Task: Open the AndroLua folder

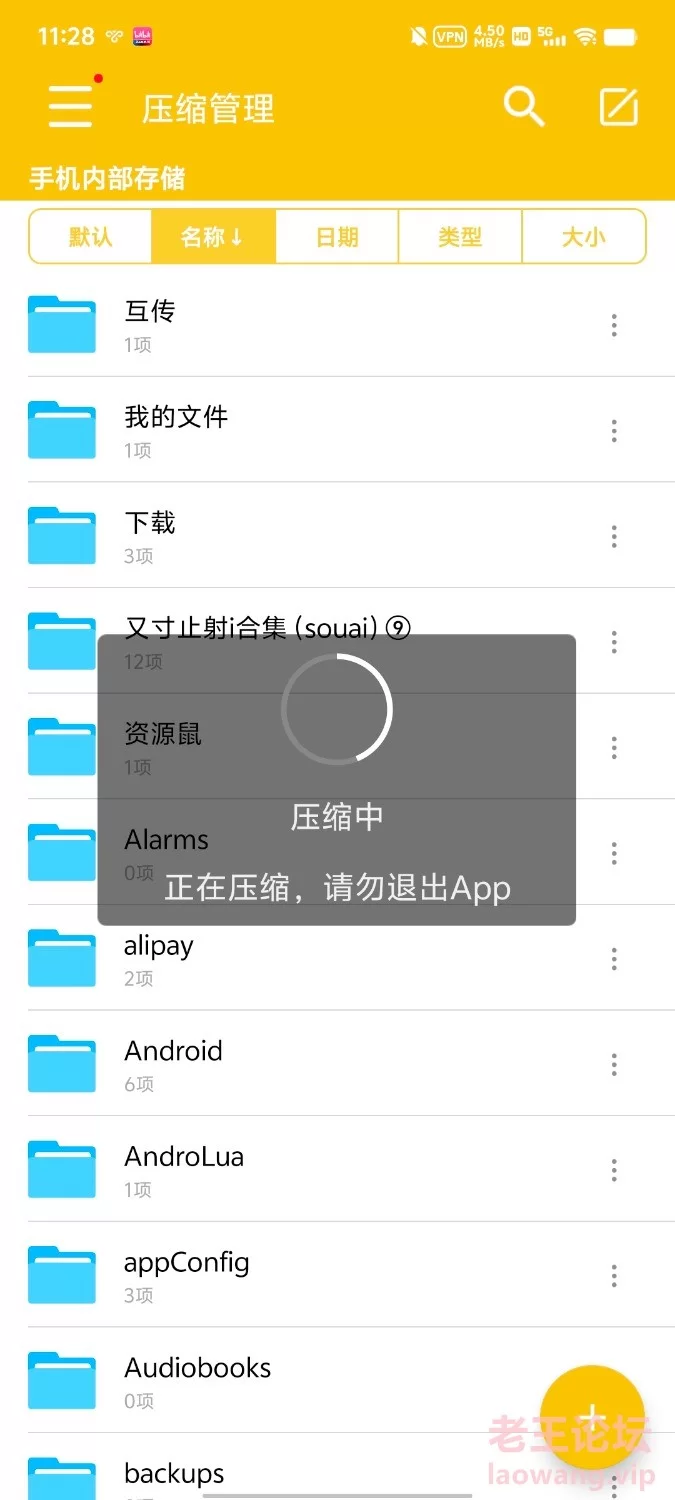Action: coord(337,1170)
